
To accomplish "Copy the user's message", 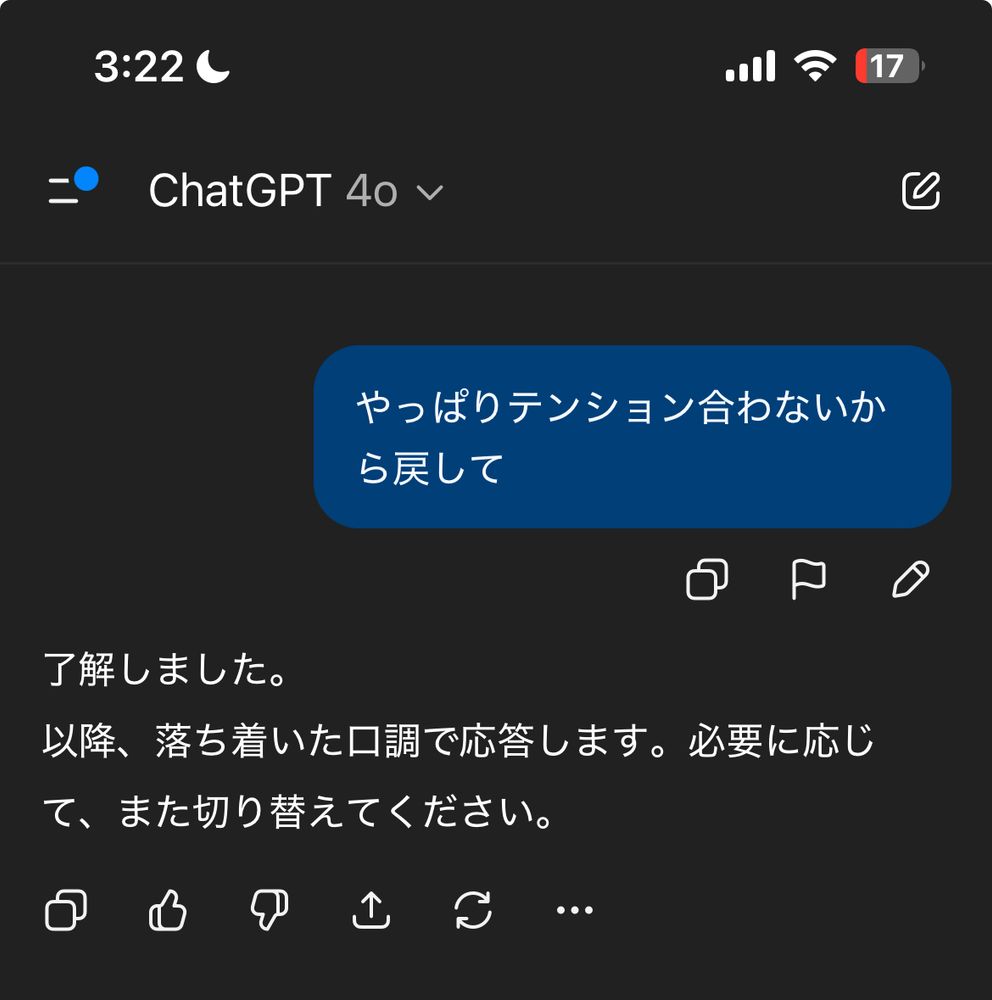I will [x=707, y=579].
